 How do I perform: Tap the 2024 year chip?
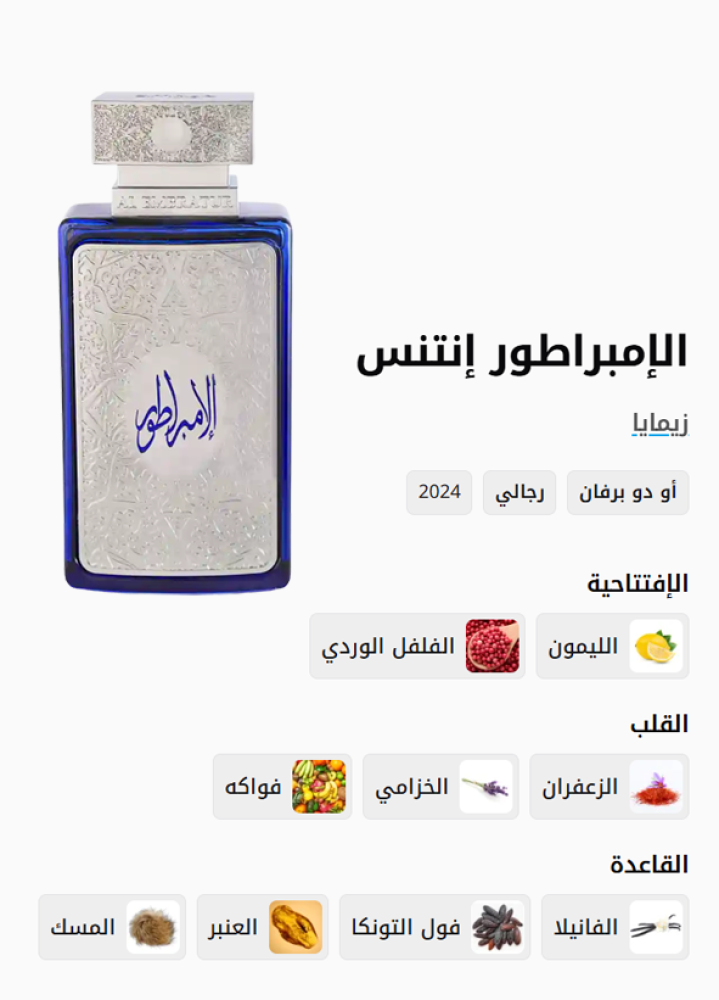pyautogui.click(x=439, y=492)
